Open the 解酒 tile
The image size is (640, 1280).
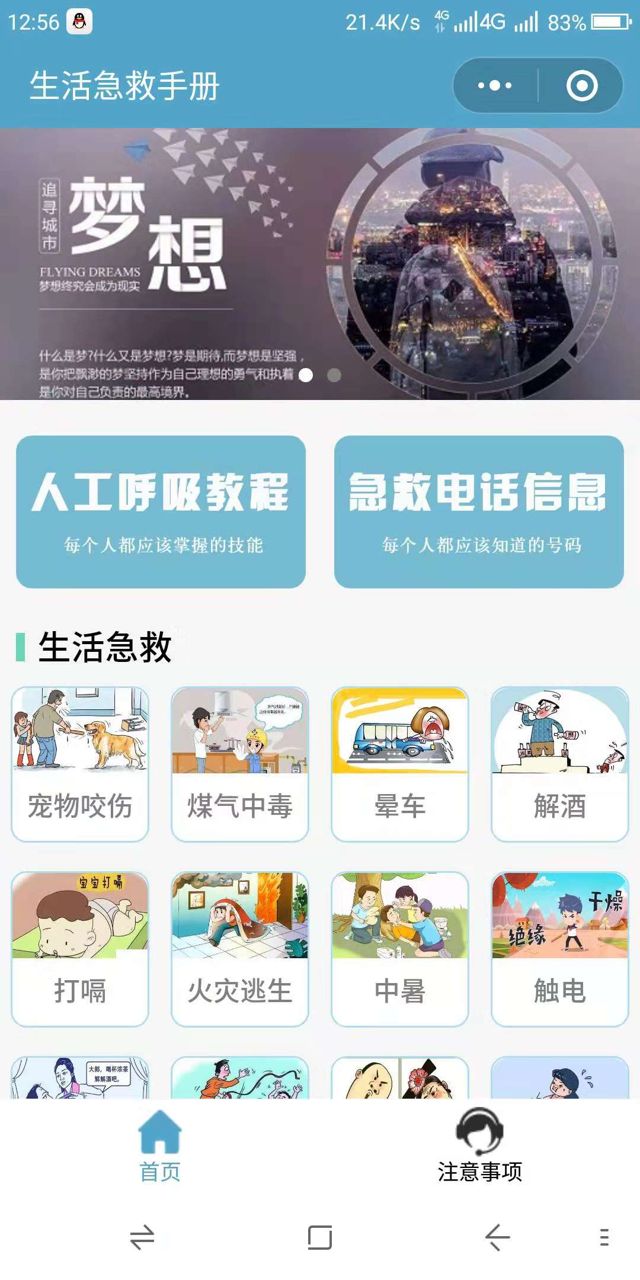[560, 764]
